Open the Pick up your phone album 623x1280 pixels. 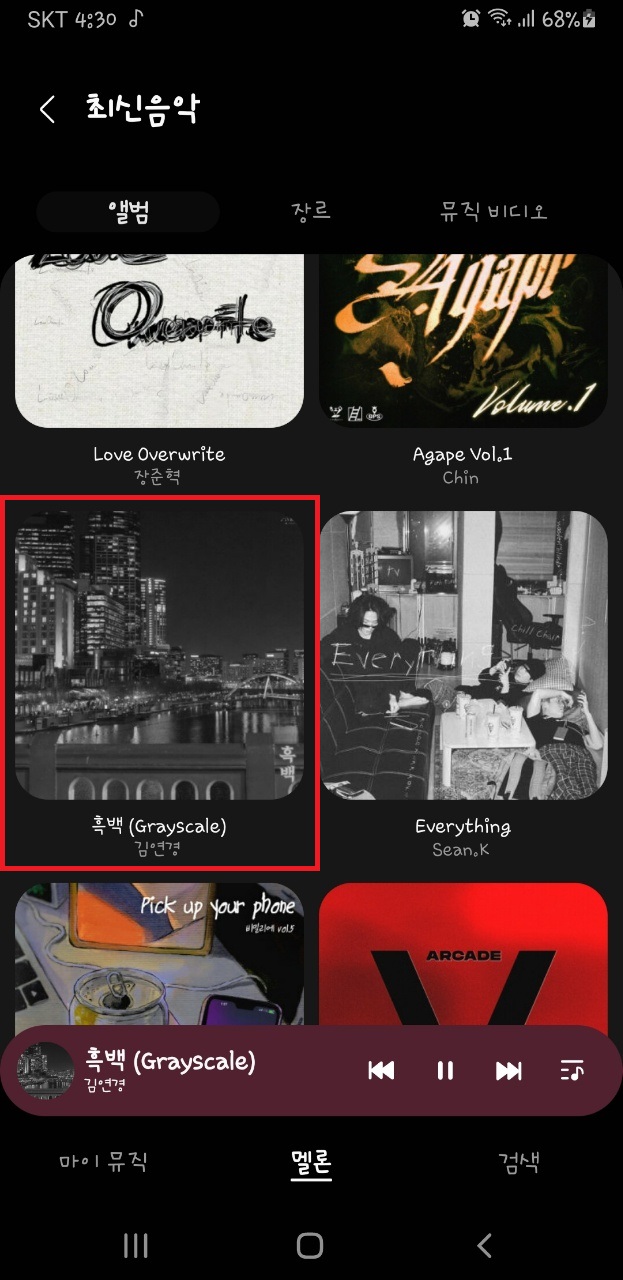[x=159, y=955]
